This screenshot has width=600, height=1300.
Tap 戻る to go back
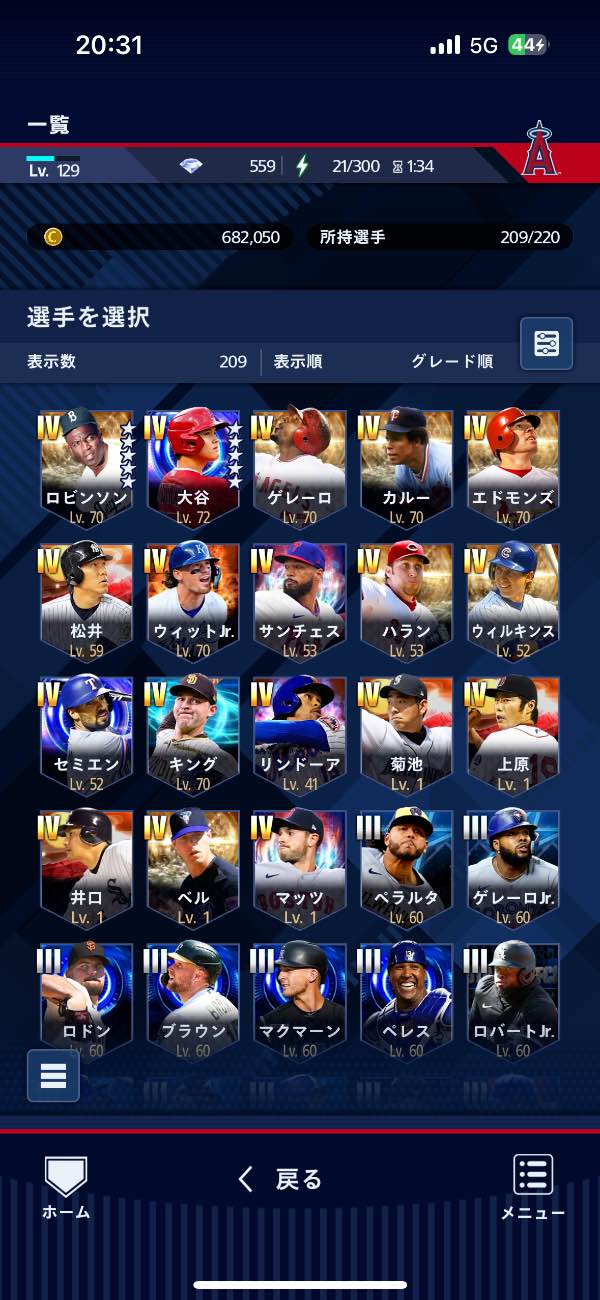point(280,1179)
